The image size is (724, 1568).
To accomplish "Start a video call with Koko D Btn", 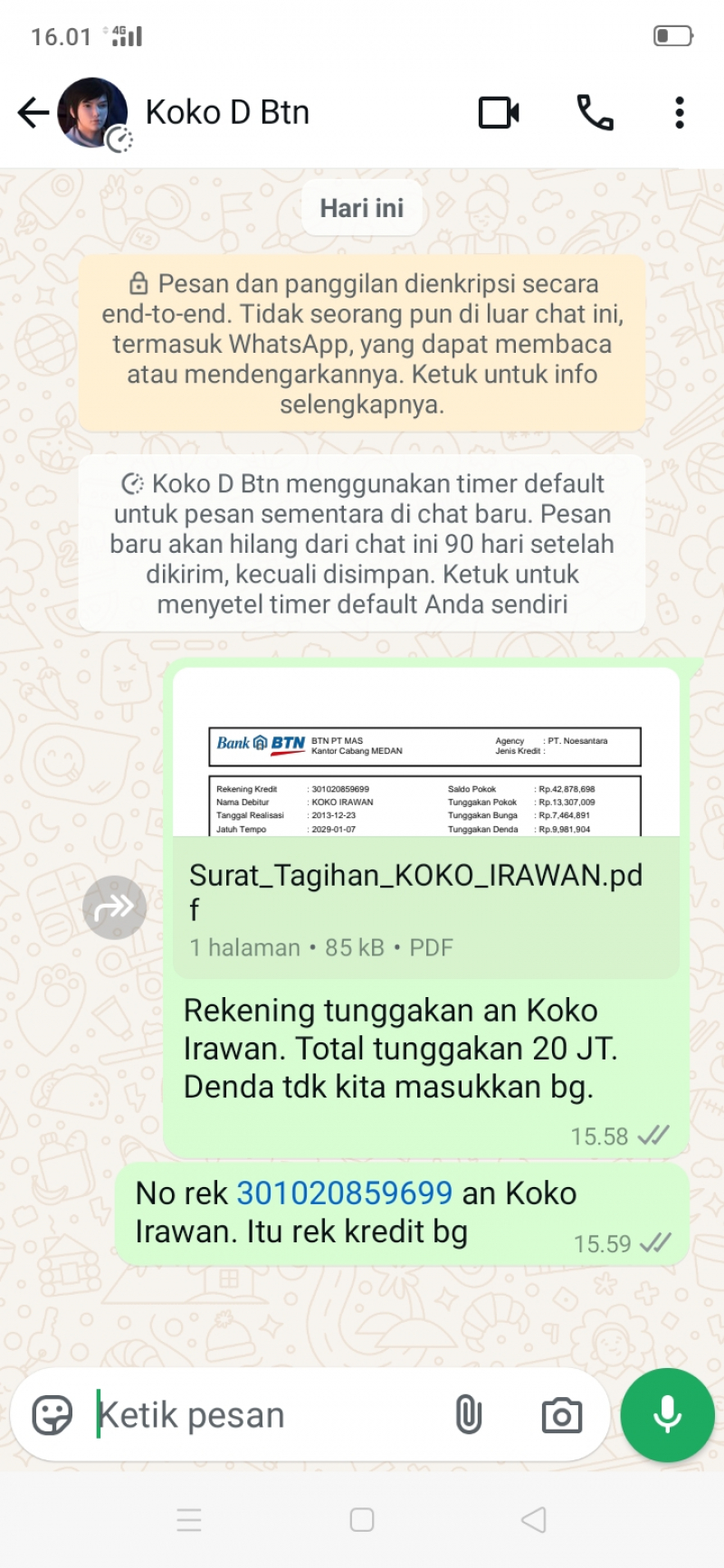I will 499,113.
